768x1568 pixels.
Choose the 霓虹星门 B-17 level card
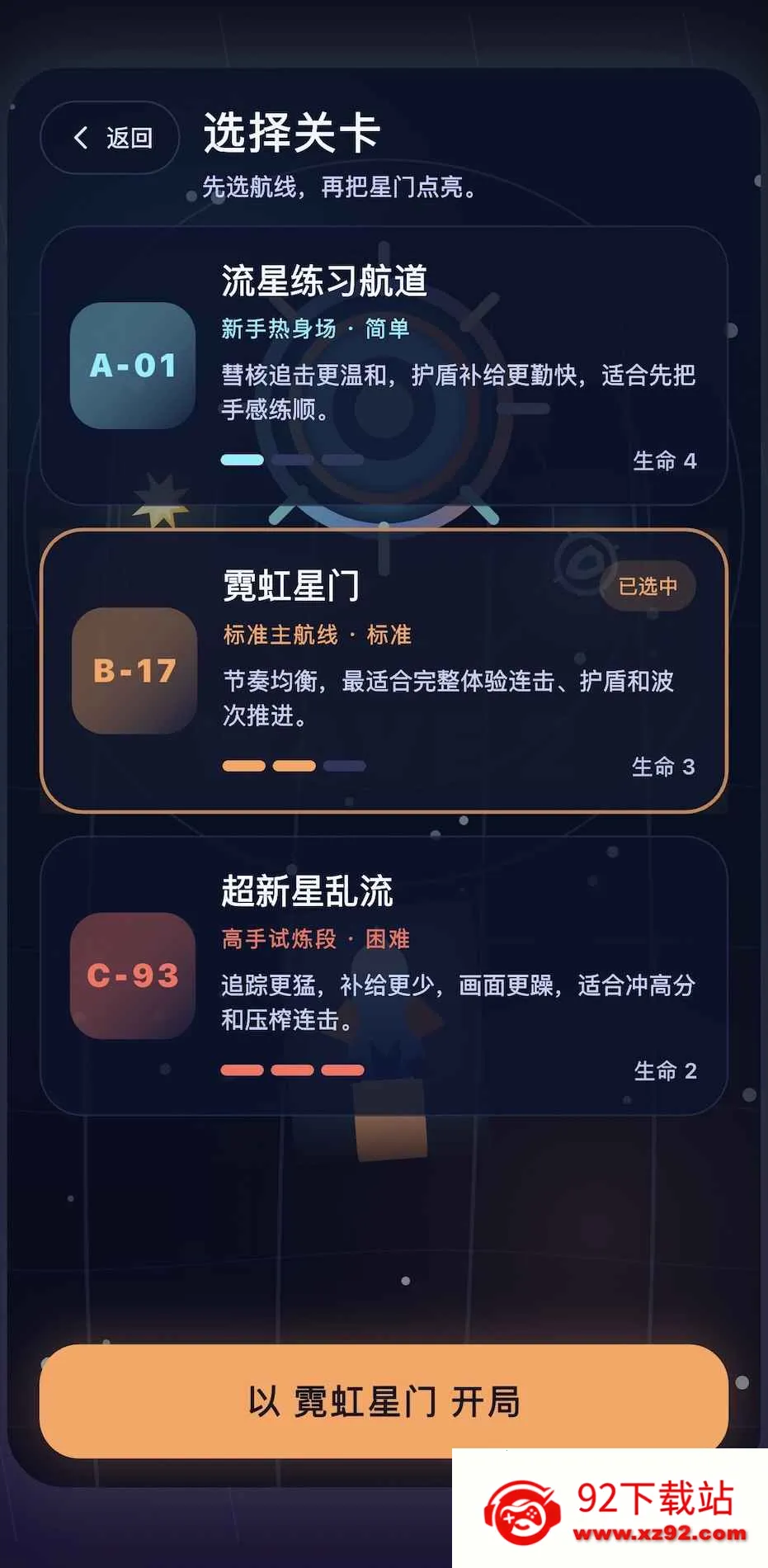(x=384, y=670)
